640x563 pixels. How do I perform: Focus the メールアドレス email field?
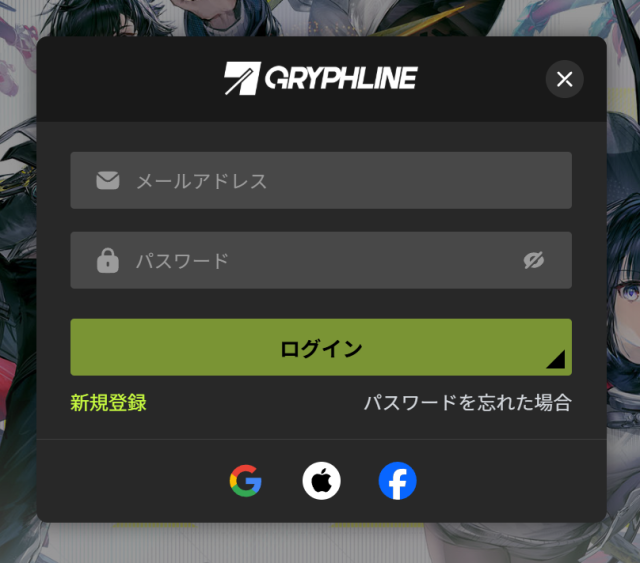coord(320,181)
